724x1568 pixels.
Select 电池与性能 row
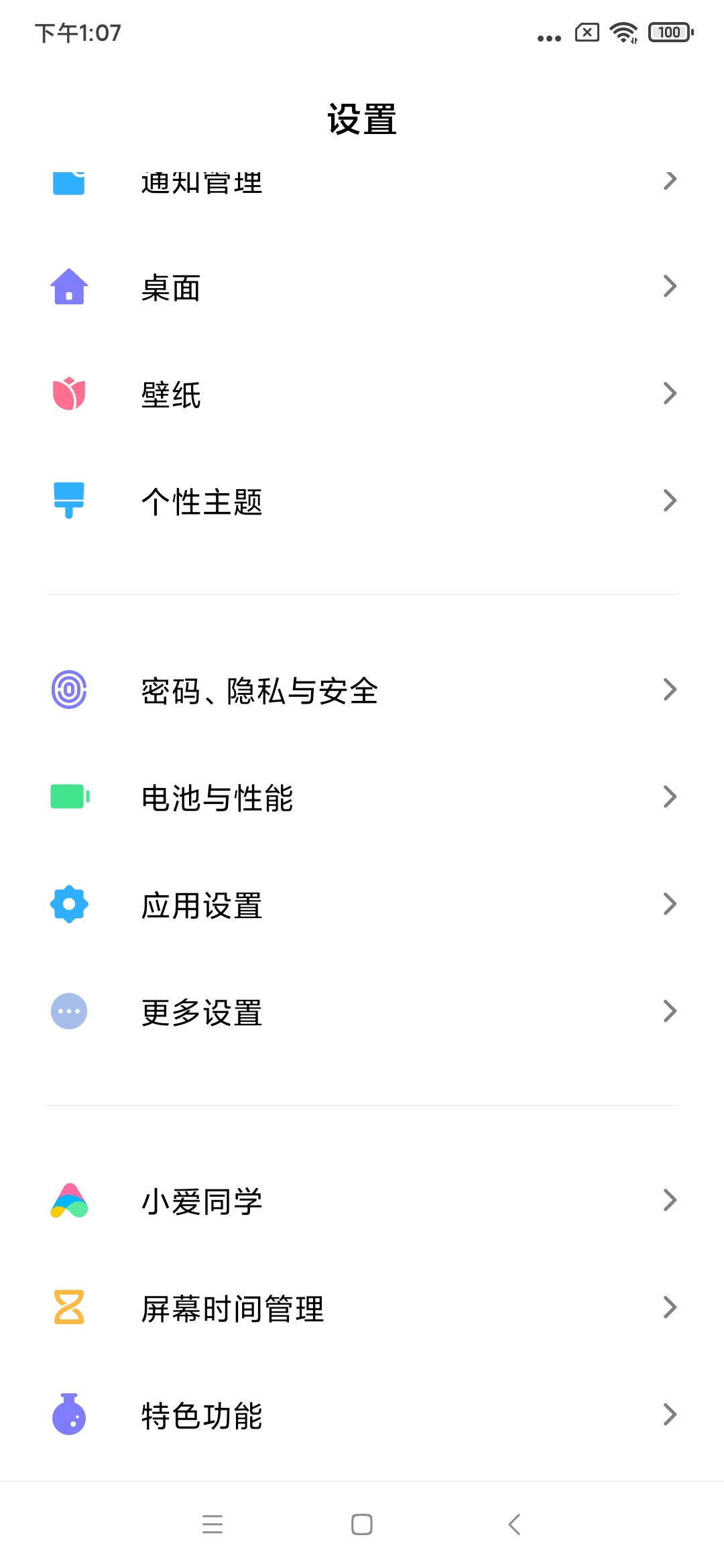tap(362, 797)
